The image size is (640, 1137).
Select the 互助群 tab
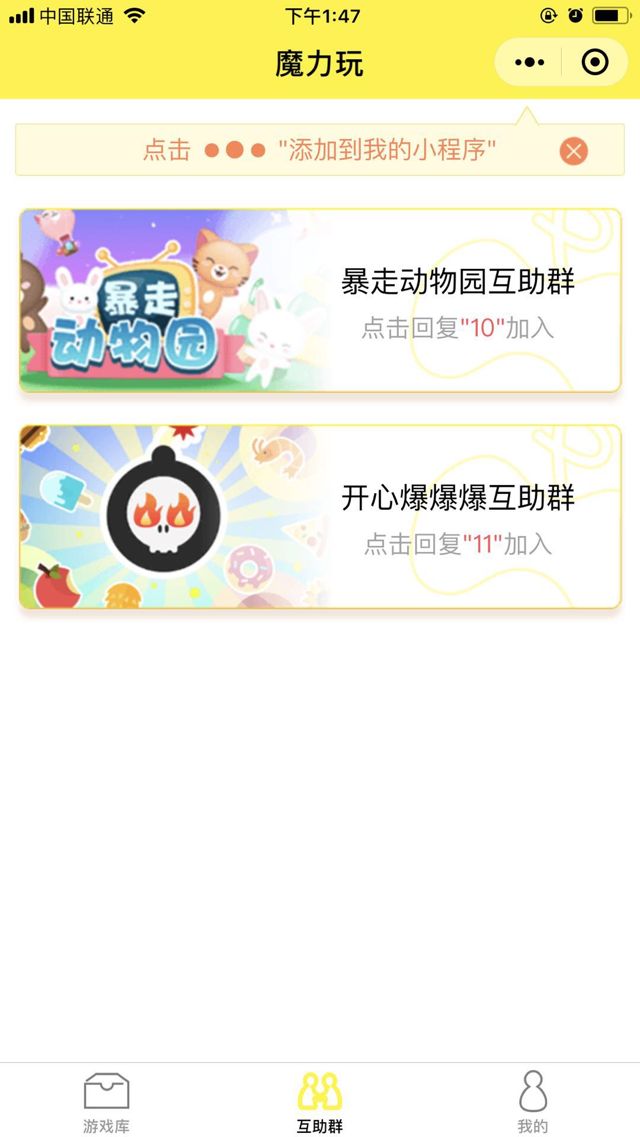[320, 1101]
